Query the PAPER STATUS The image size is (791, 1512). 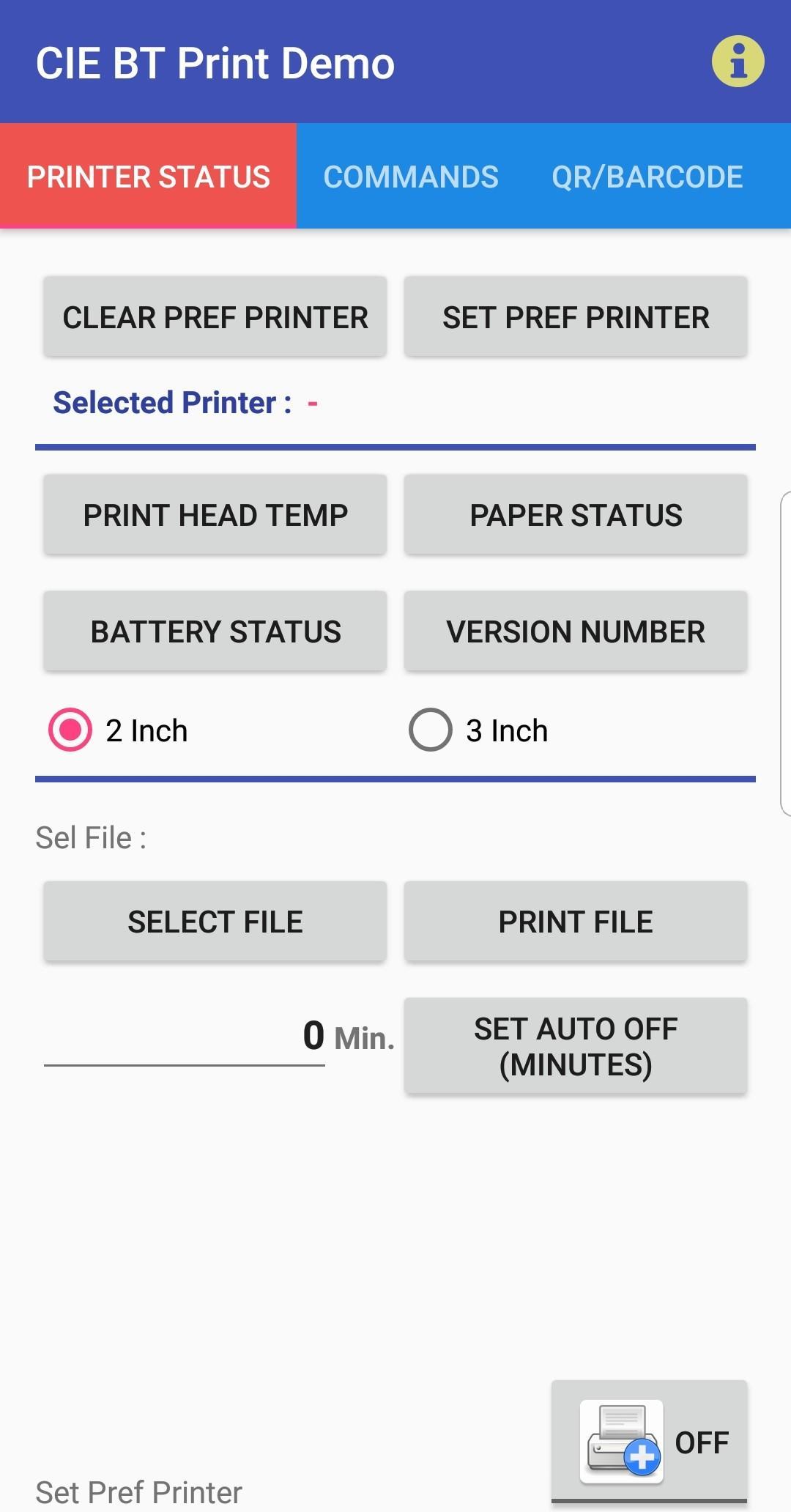(x=576, y=515)
